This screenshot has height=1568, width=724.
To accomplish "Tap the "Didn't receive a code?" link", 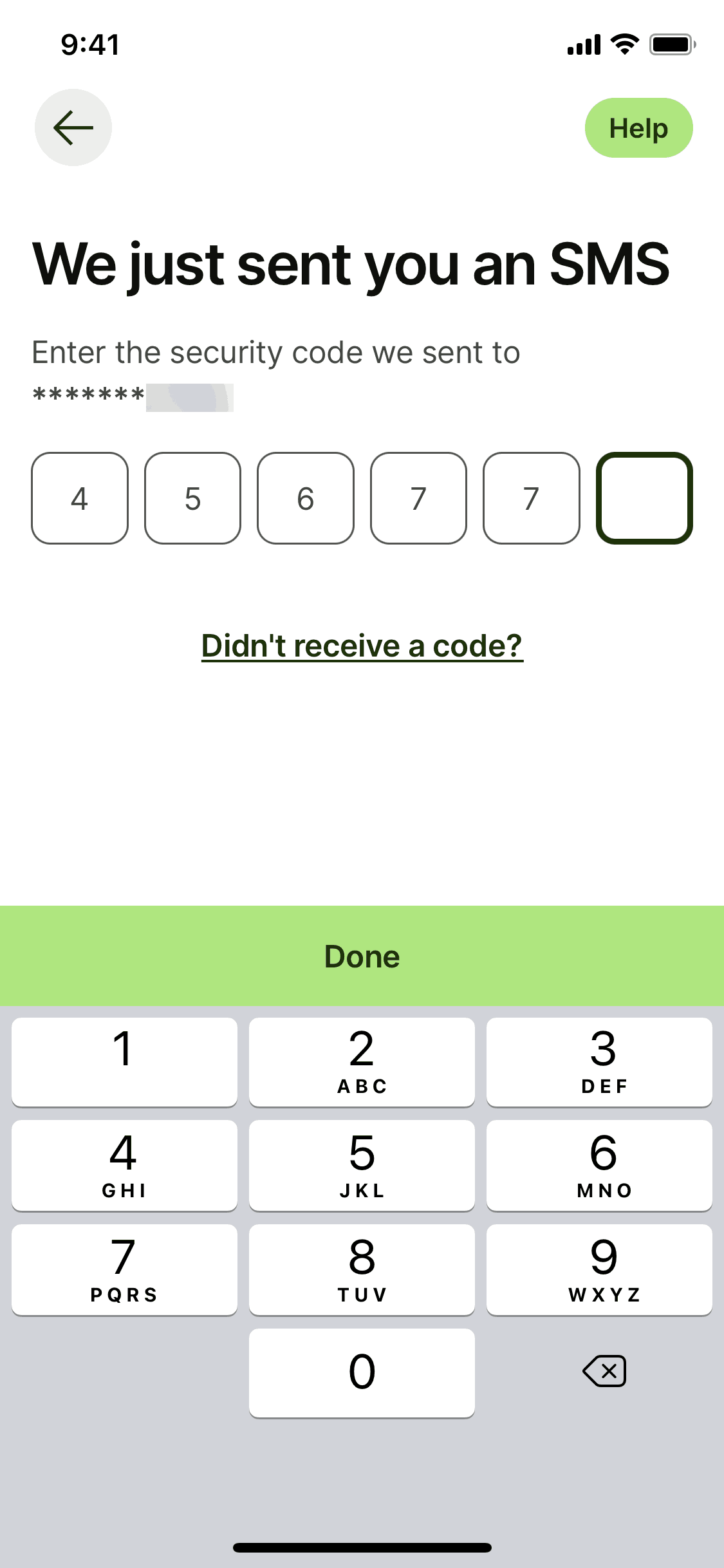I will pyautogui.click(x=362, y=646).
